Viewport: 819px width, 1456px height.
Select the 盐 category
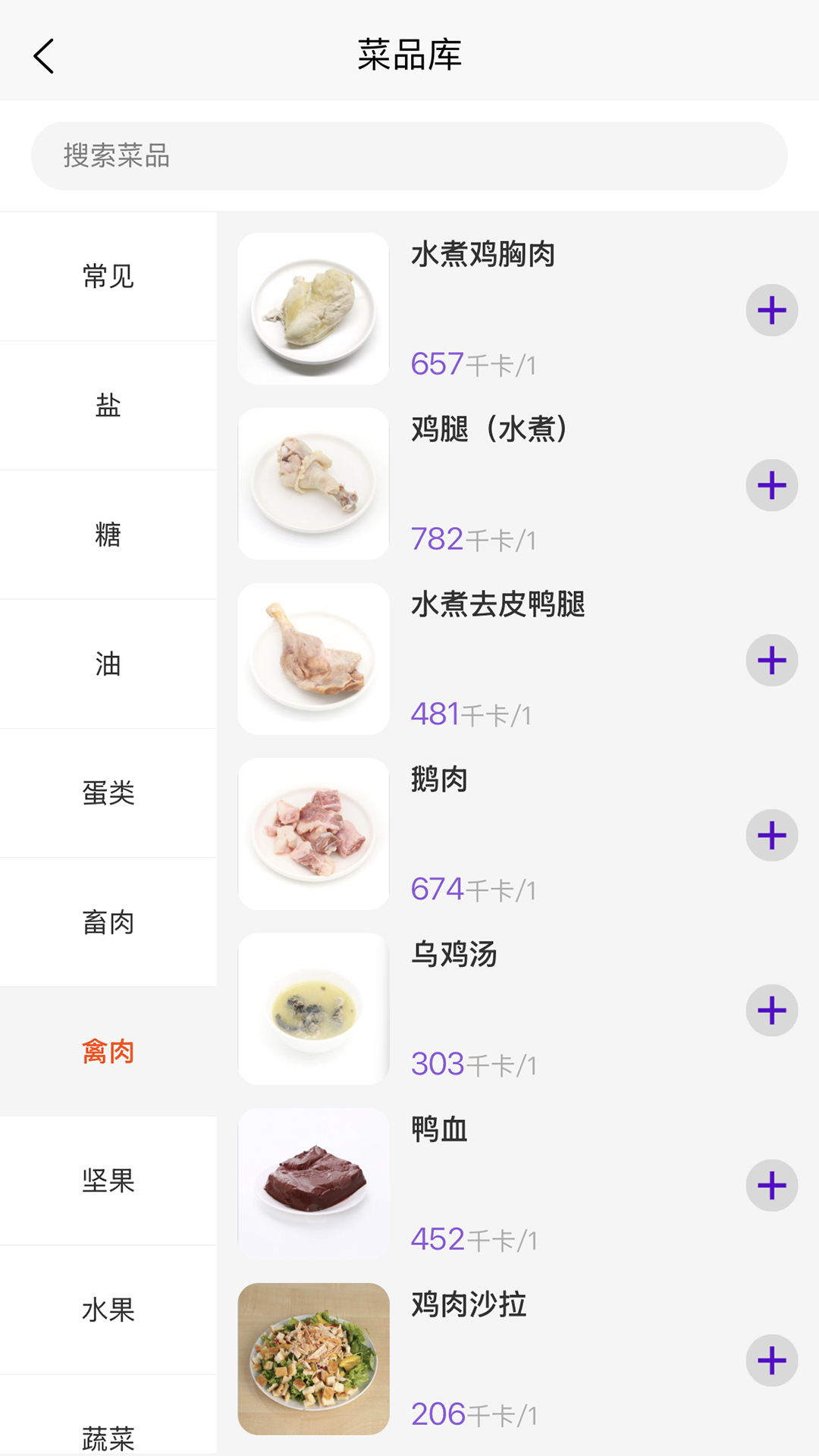click(x=108, y=406)
